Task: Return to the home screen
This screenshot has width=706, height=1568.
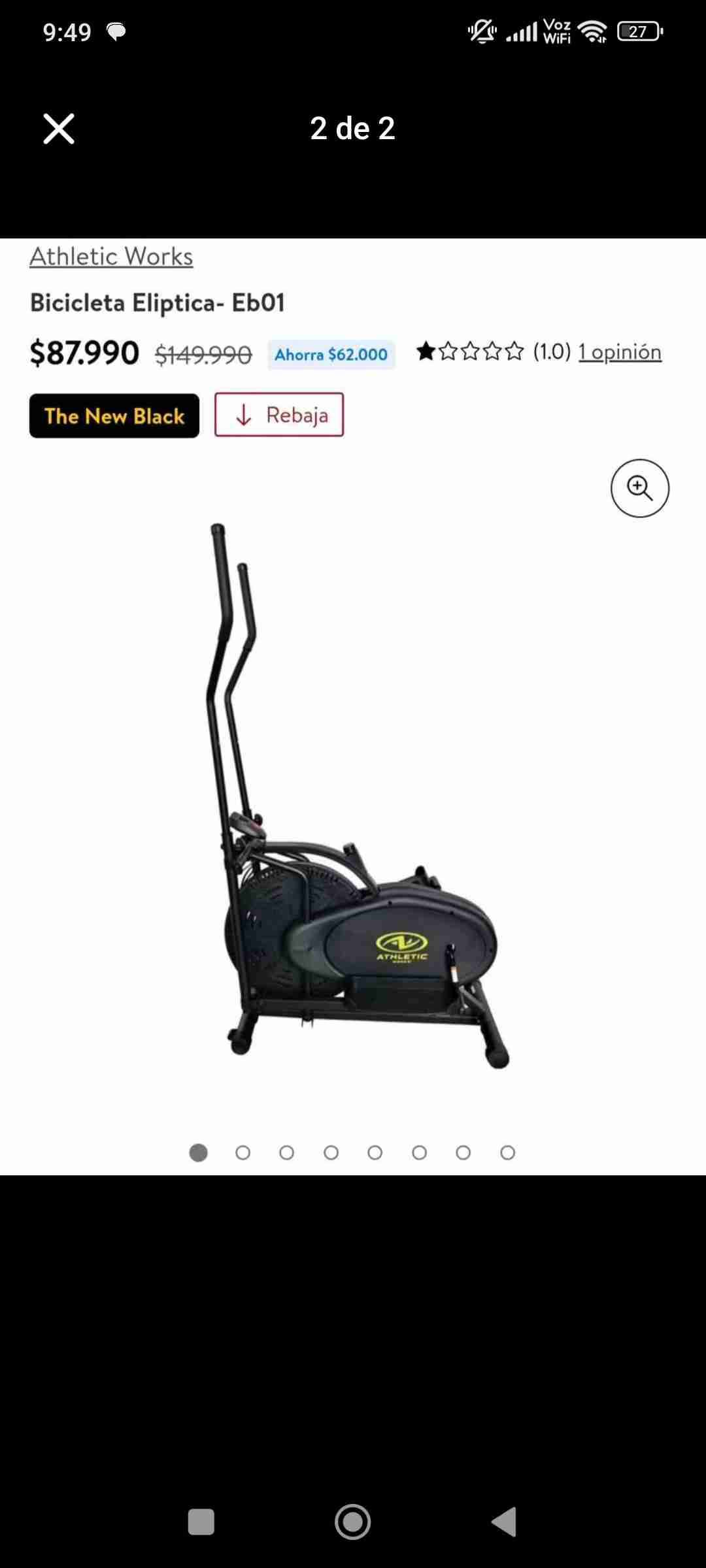Action: (352, 1522)
